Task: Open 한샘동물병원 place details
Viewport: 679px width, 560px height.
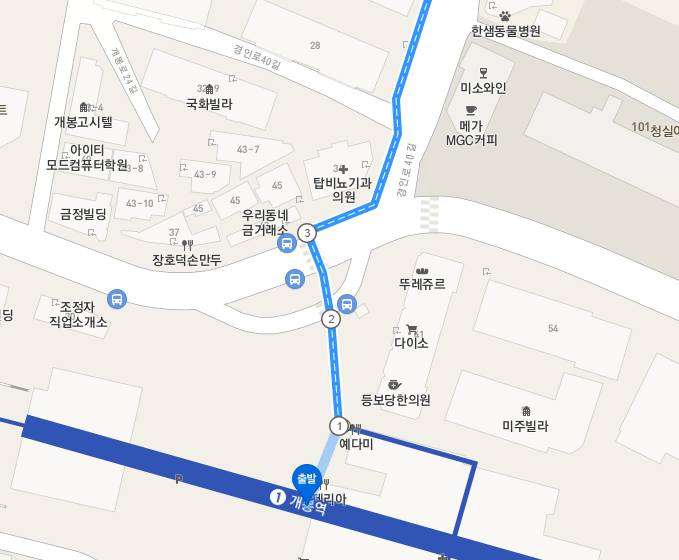Action: [x=505, y=17]
